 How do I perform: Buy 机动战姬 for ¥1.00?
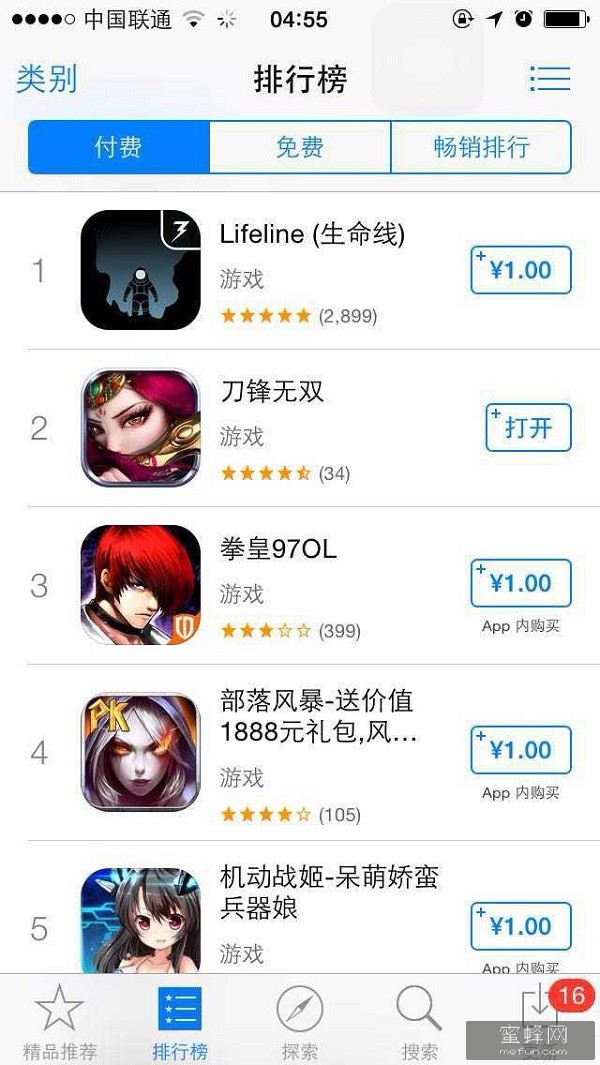coord(520,926)
